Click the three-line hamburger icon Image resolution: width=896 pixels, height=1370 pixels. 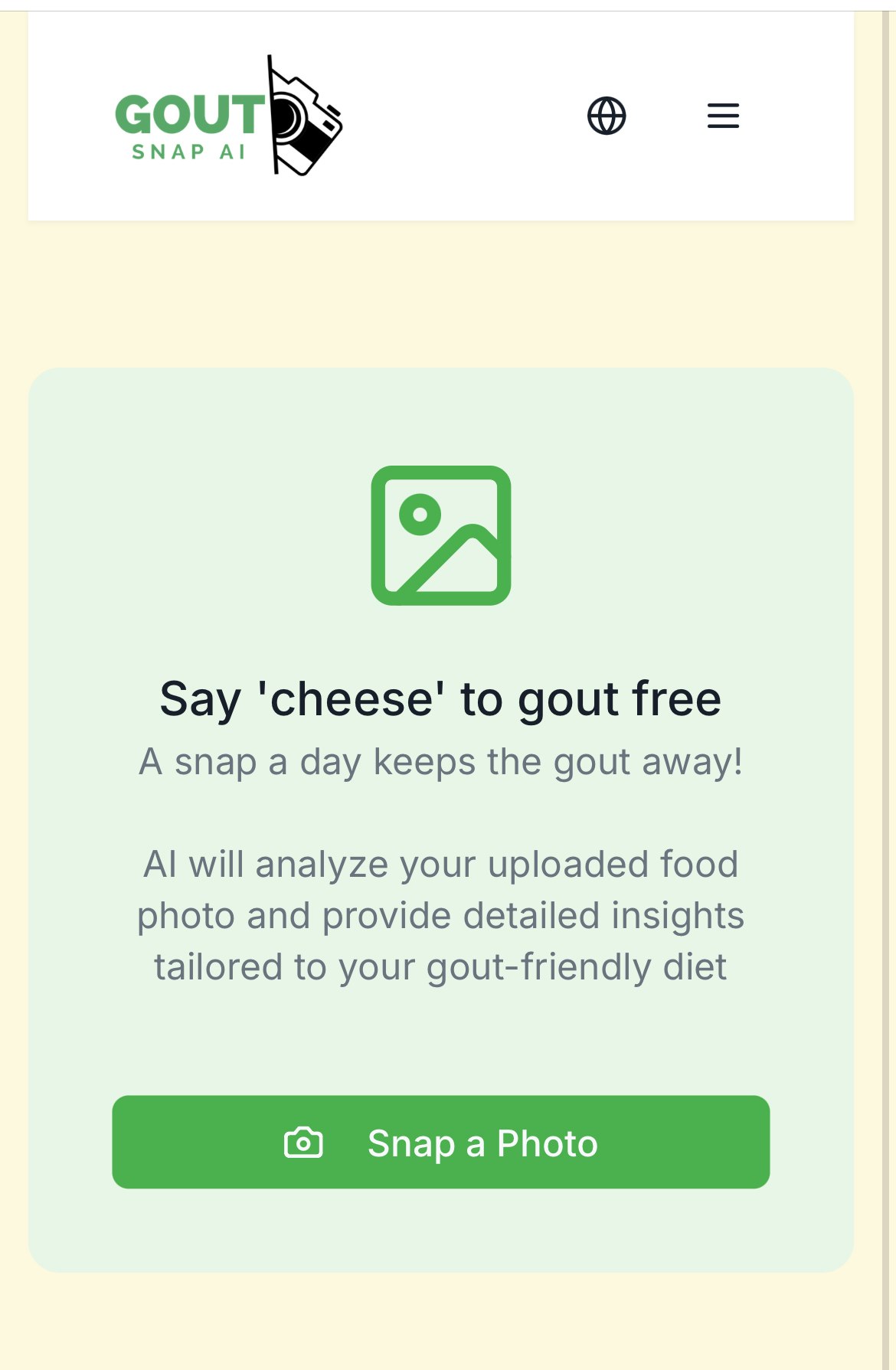tap(721, 116)
